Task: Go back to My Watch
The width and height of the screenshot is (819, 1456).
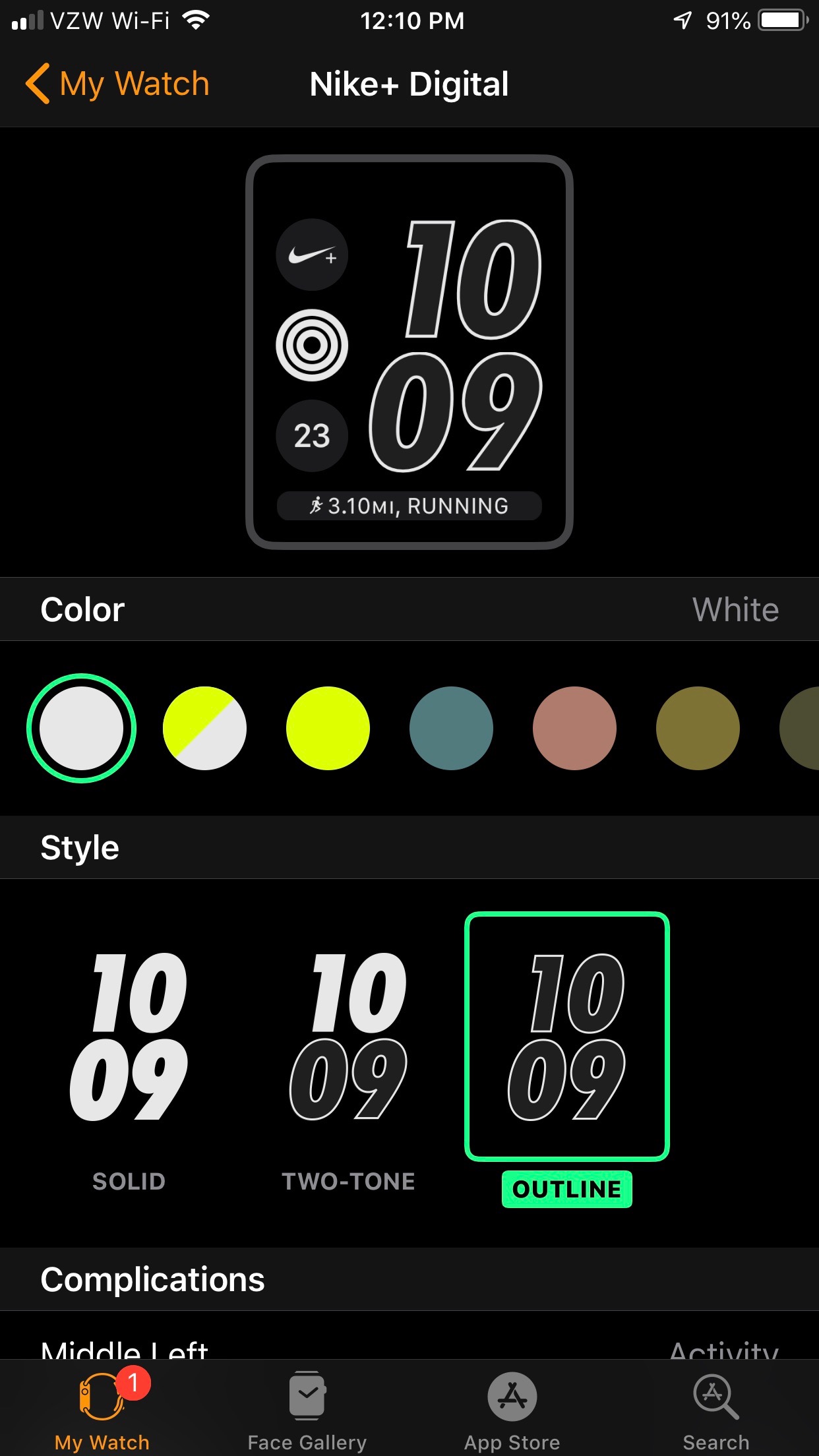Action: 117,84
